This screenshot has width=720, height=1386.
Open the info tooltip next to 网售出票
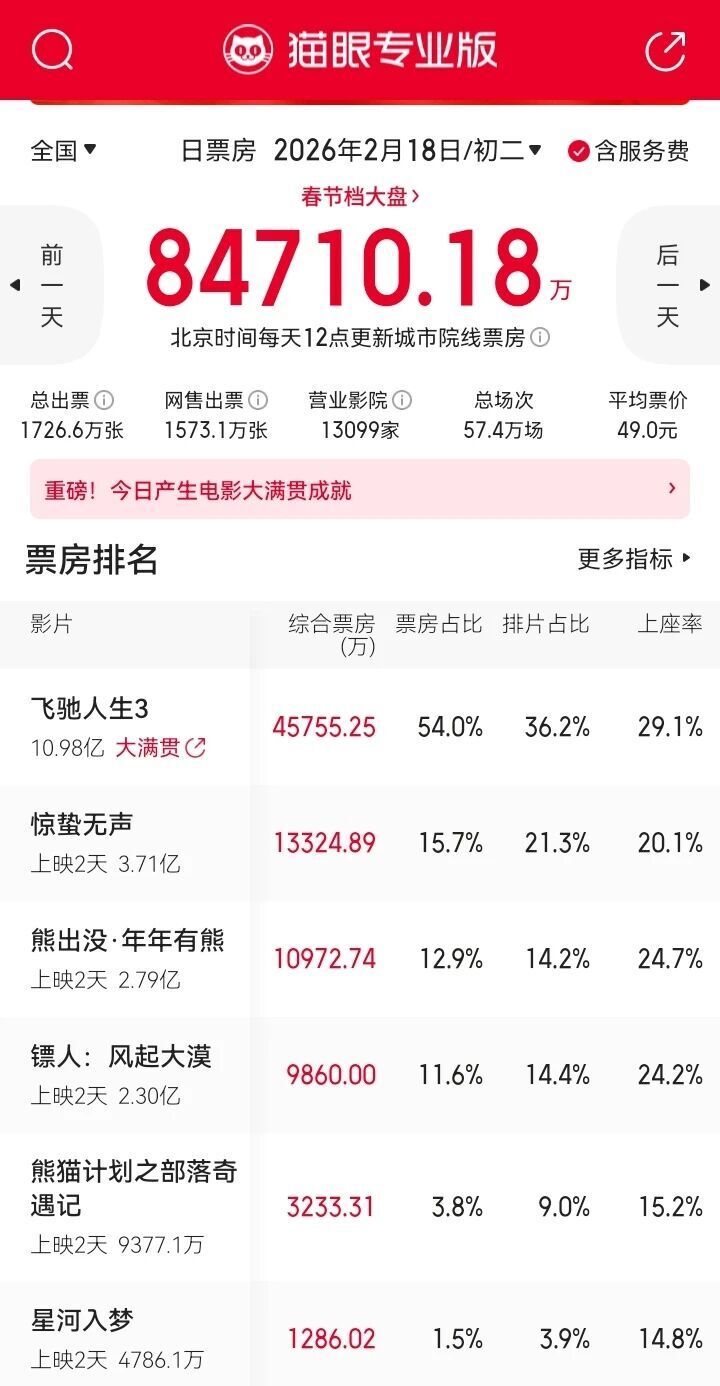(260, 399)
